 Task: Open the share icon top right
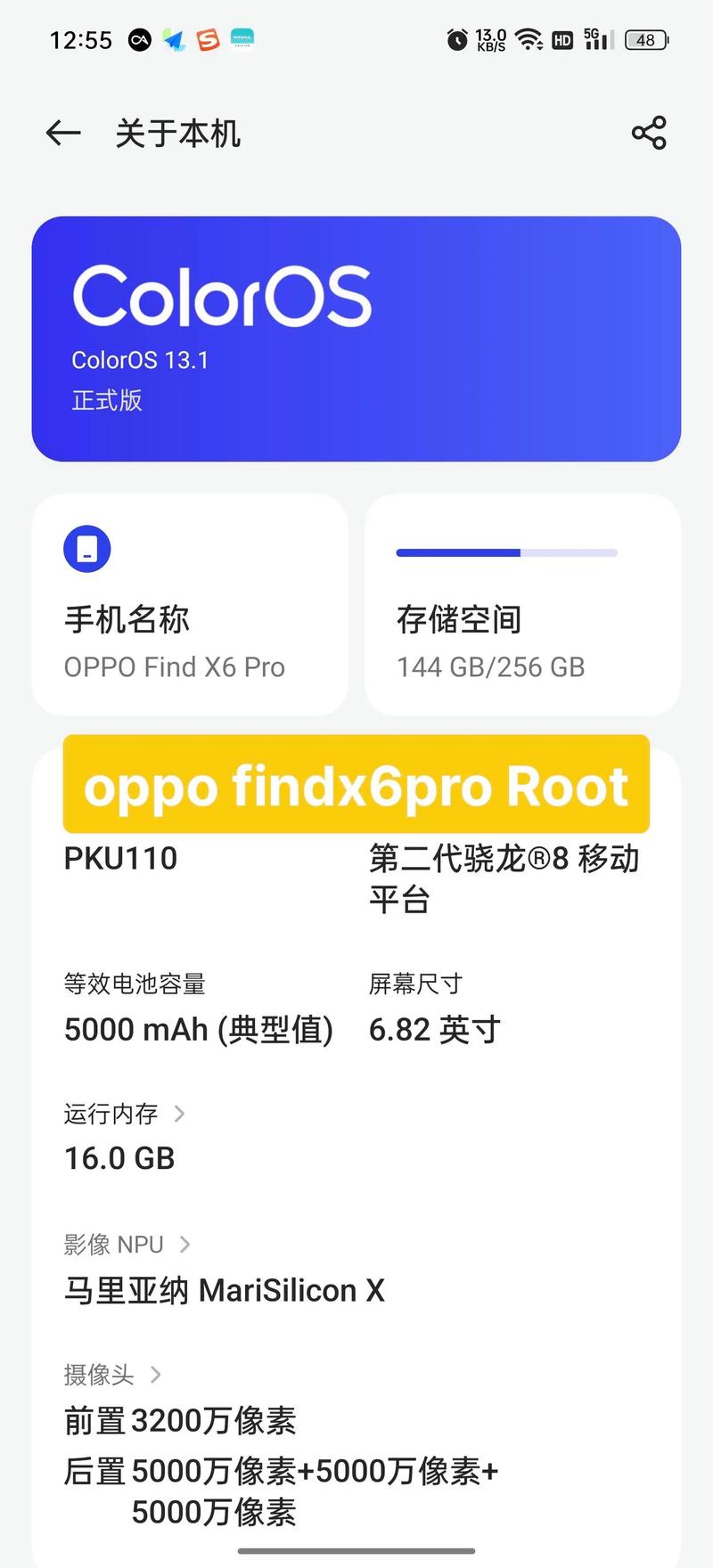click(649, 132)
